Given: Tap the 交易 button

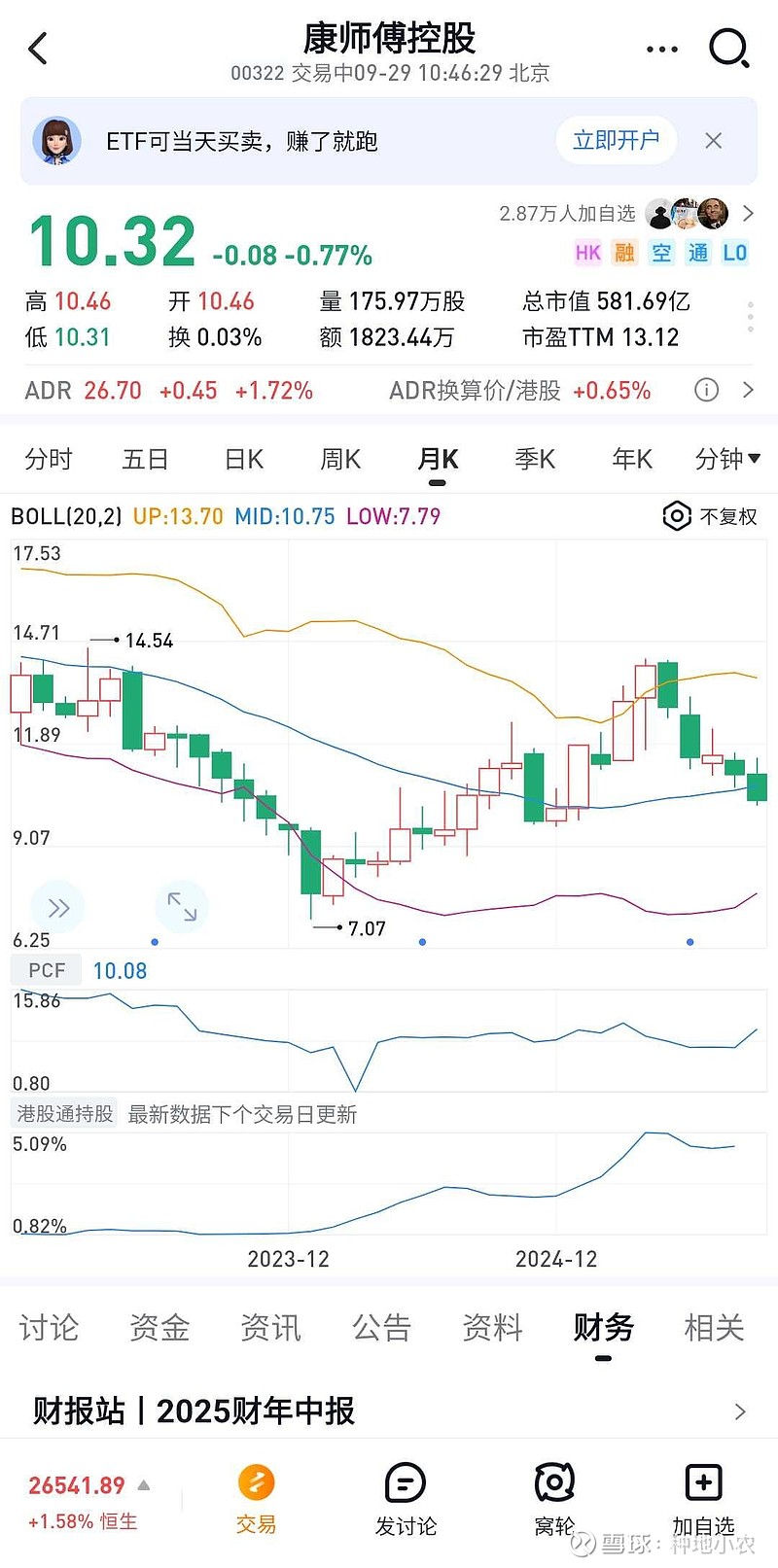Looking at the screenshot, I should tap(257, 1500).
